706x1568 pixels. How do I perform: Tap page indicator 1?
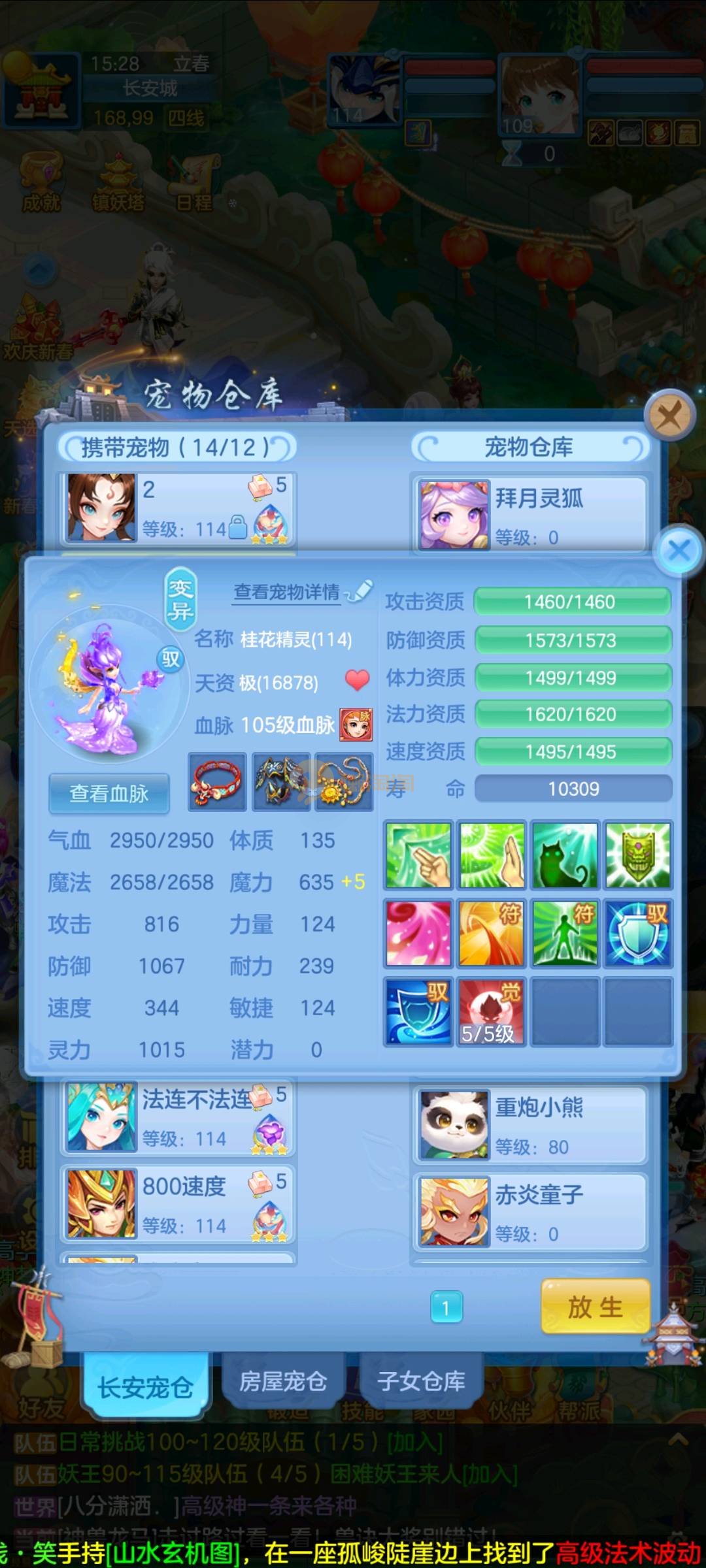pos(446,1307)
